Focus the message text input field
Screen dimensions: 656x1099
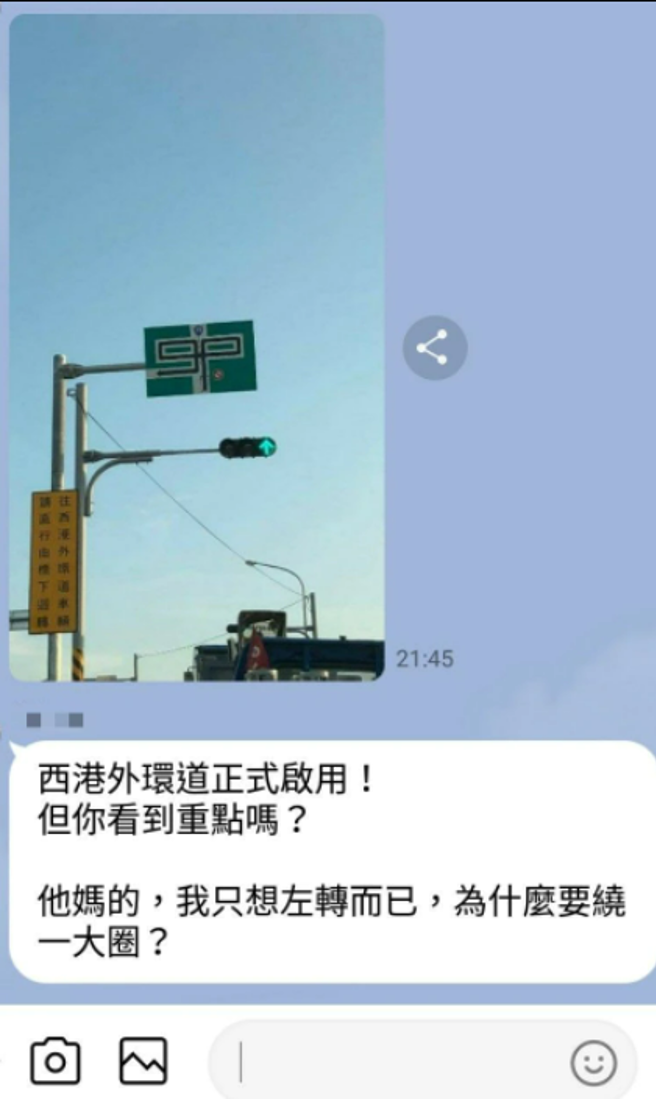pos(400,1062)
